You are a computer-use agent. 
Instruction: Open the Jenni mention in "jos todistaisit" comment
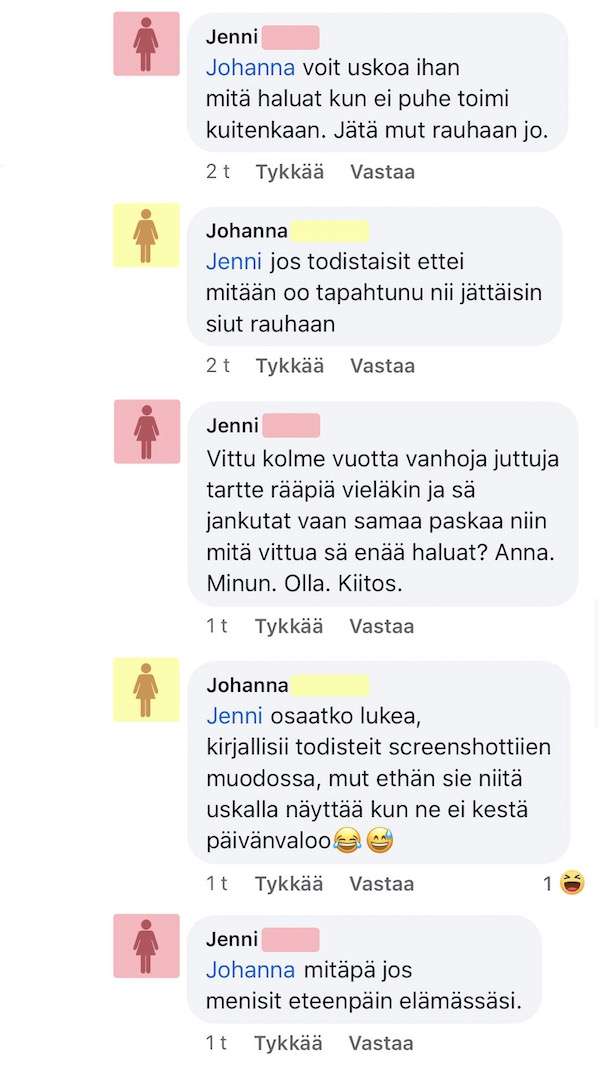point(234,262)
